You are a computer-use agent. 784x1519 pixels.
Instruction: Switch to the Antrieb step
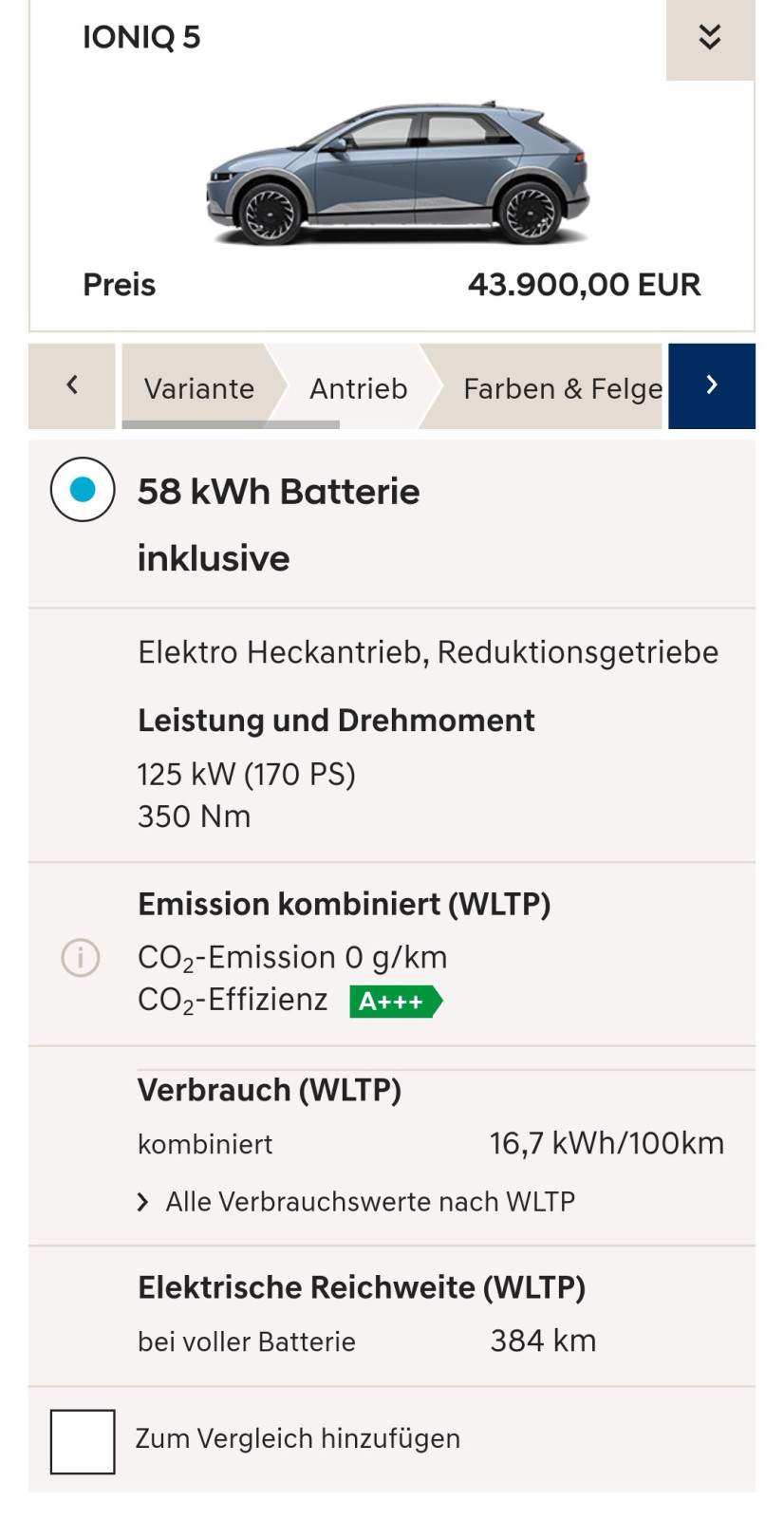(x=358, y=387)
